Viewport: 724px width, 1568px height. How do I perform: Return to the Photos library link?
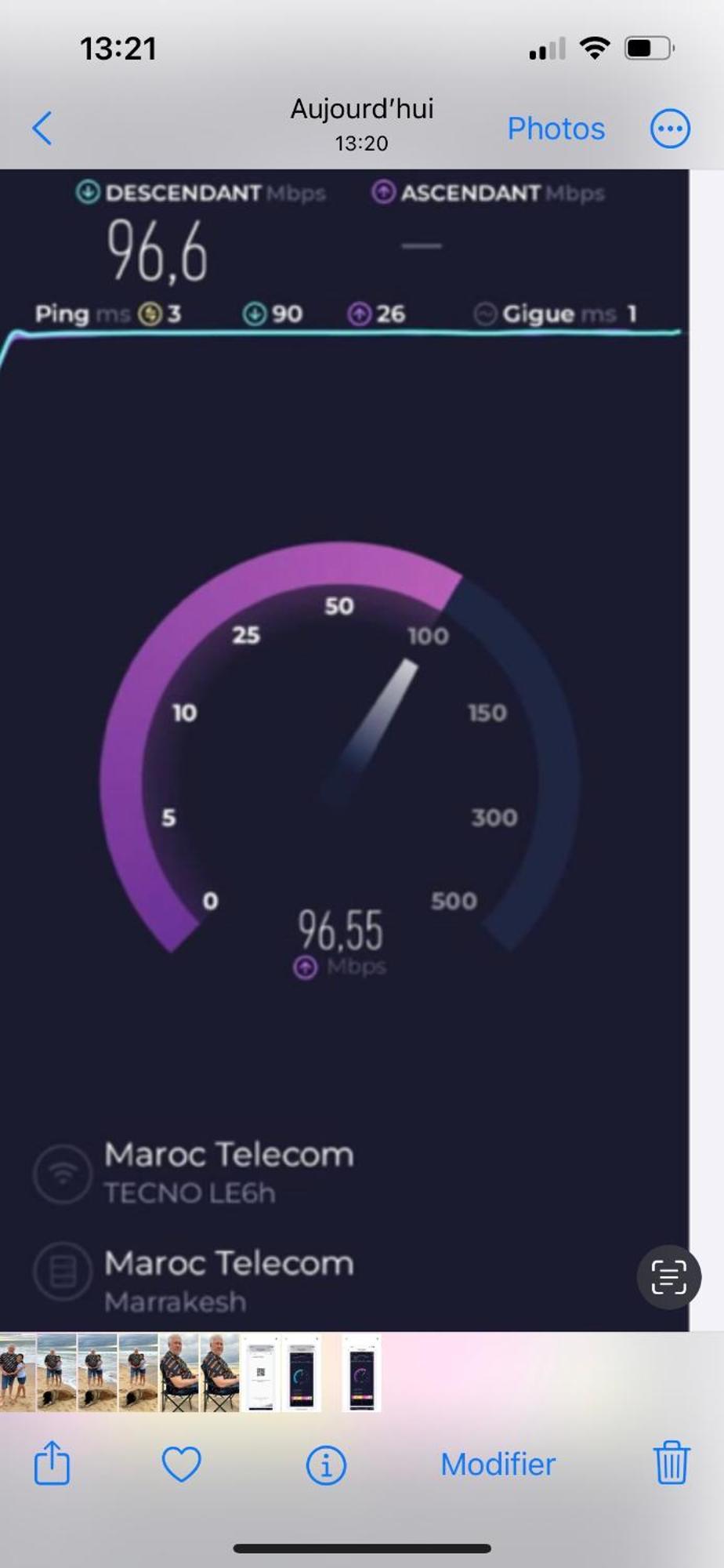(556, 129)
